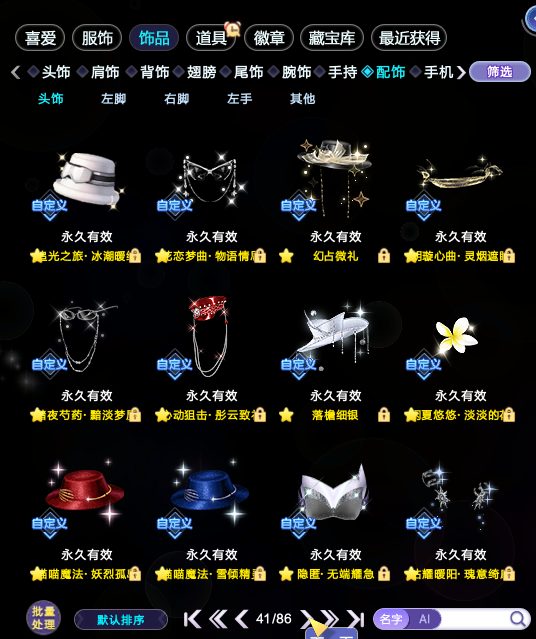Select the 手持 category
Screen dimensions: 536x639
click(342, 72)
